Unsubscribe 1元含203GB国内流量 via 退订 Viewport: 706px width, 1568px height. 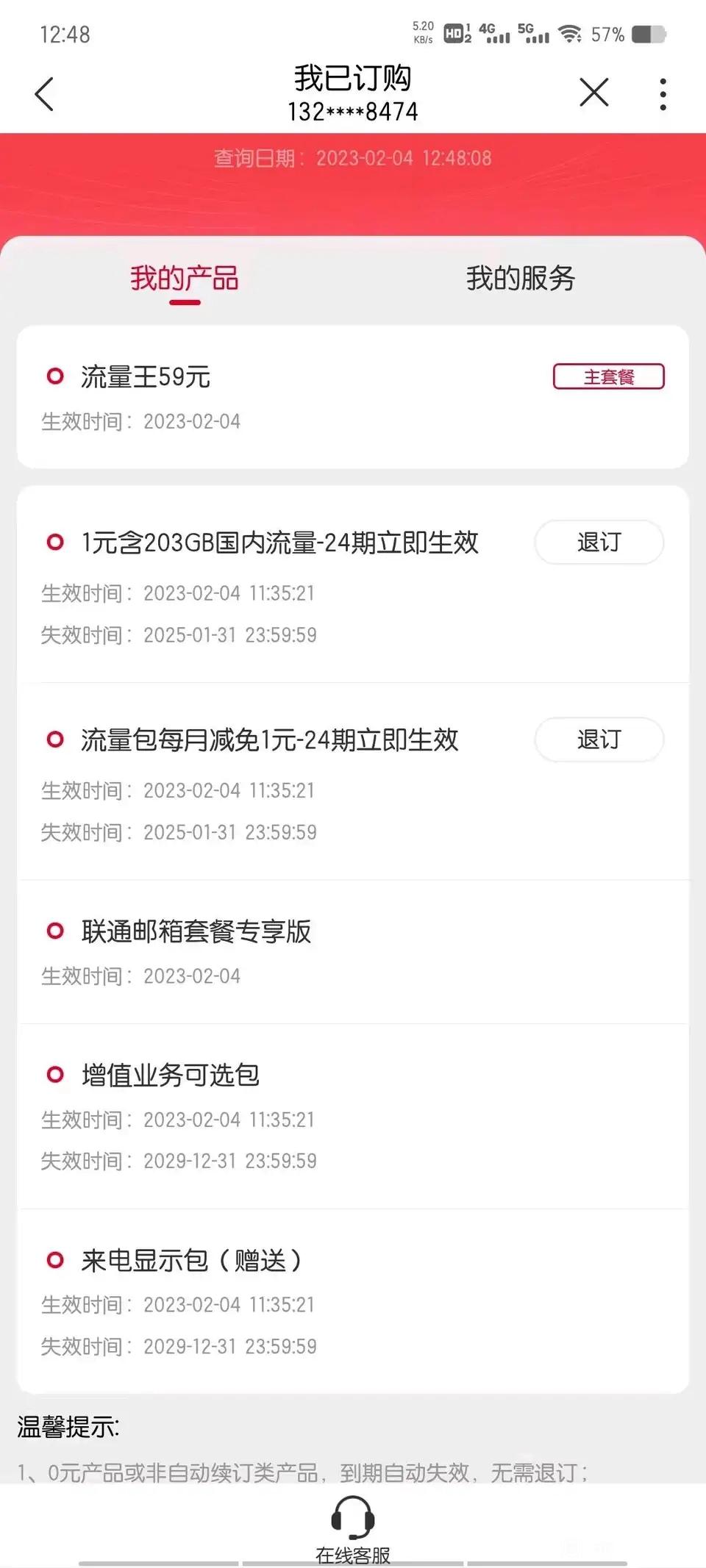tap(599, 543)
